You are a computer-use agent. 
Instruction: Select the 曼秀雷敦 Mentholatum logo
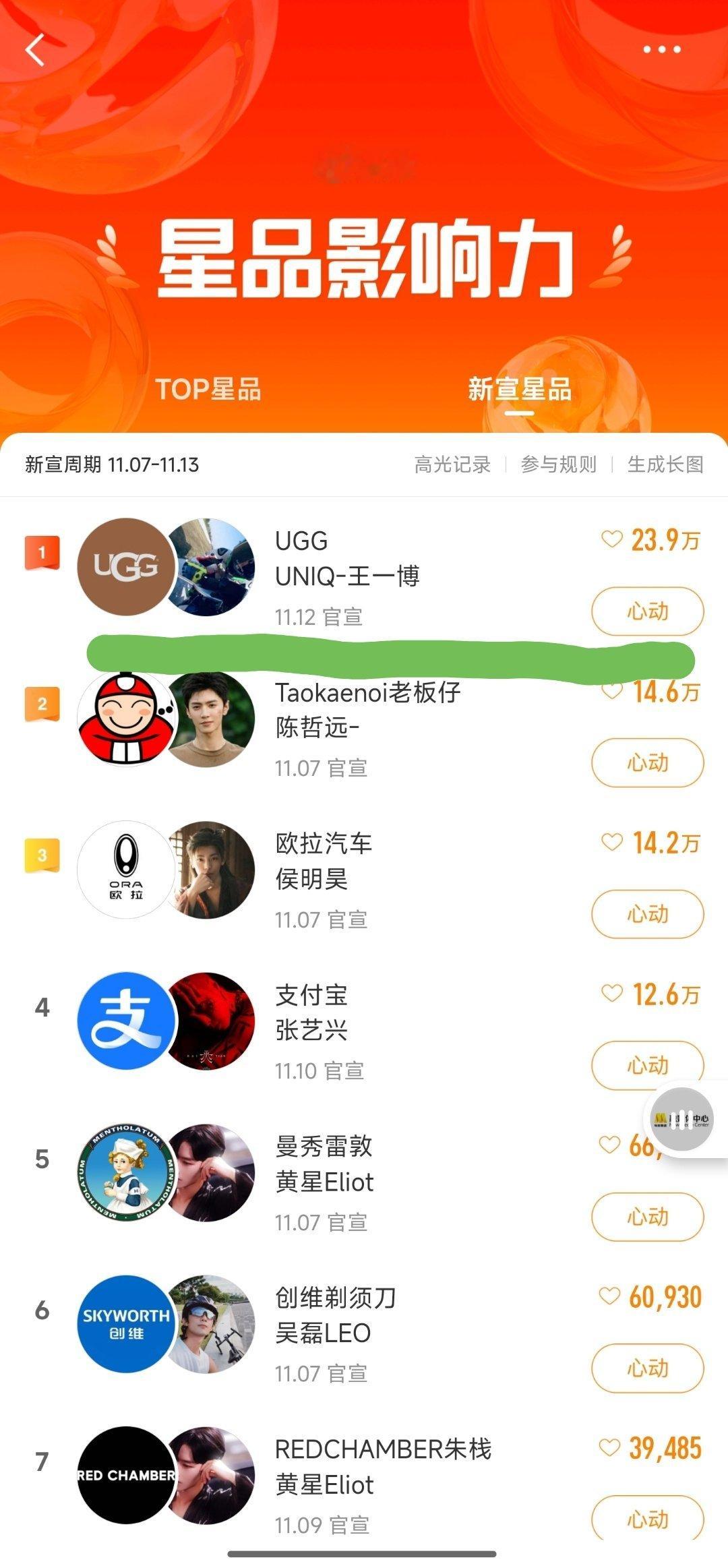pyautogui.click(x=128, y=1173)
